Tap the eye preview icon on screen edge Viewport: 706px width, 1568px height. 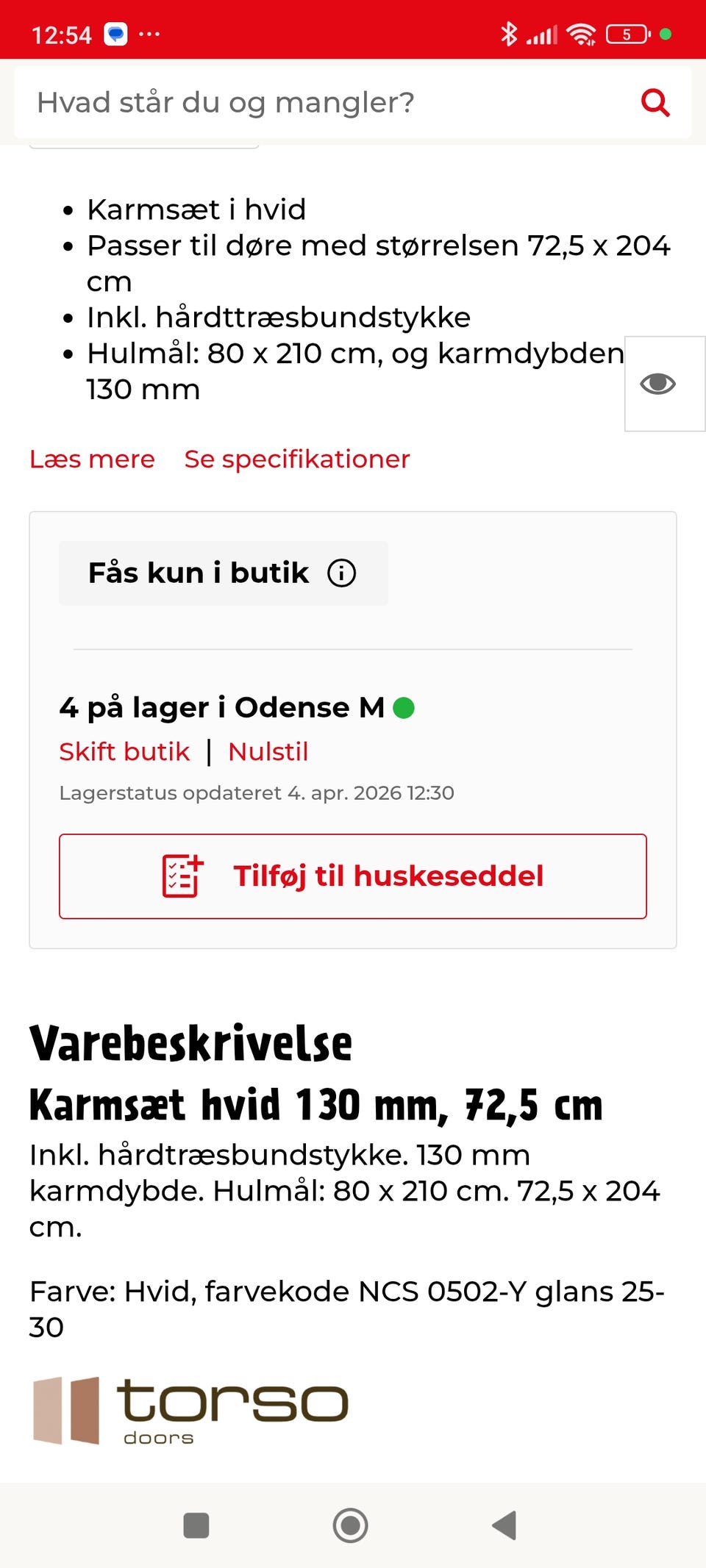tap(658, 384)
